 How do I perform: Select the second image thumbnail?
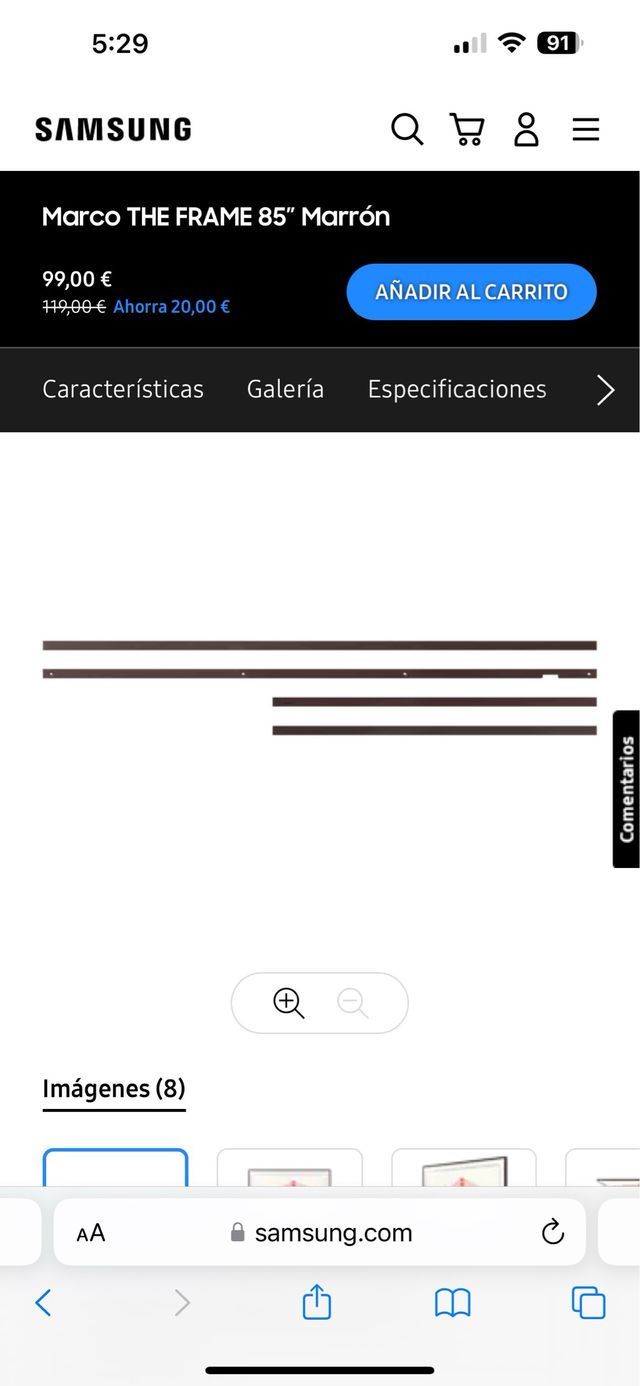290,1169
